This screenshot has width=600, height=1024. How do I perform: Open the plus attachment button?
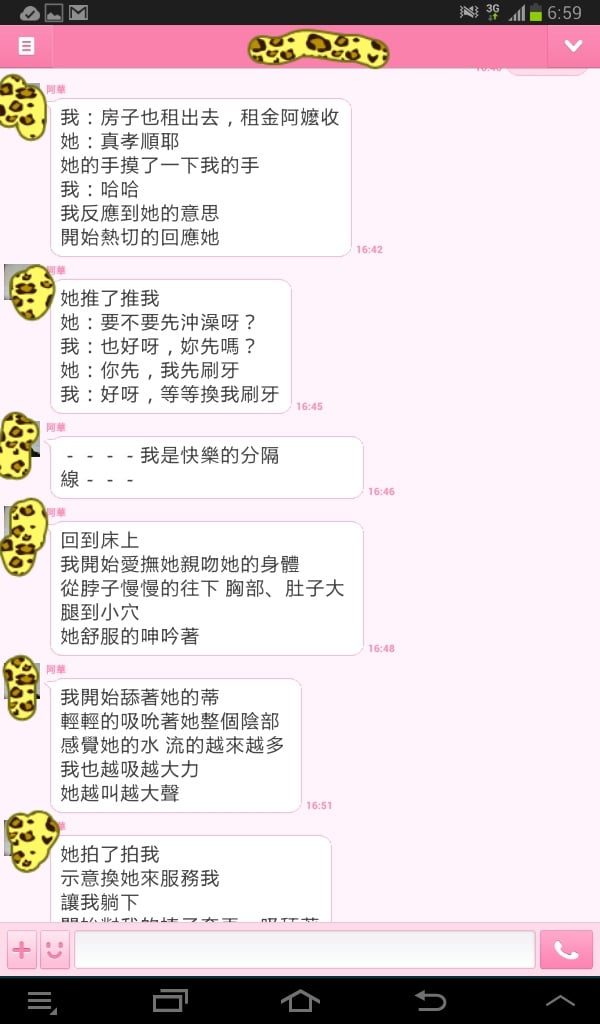[21, 950]
